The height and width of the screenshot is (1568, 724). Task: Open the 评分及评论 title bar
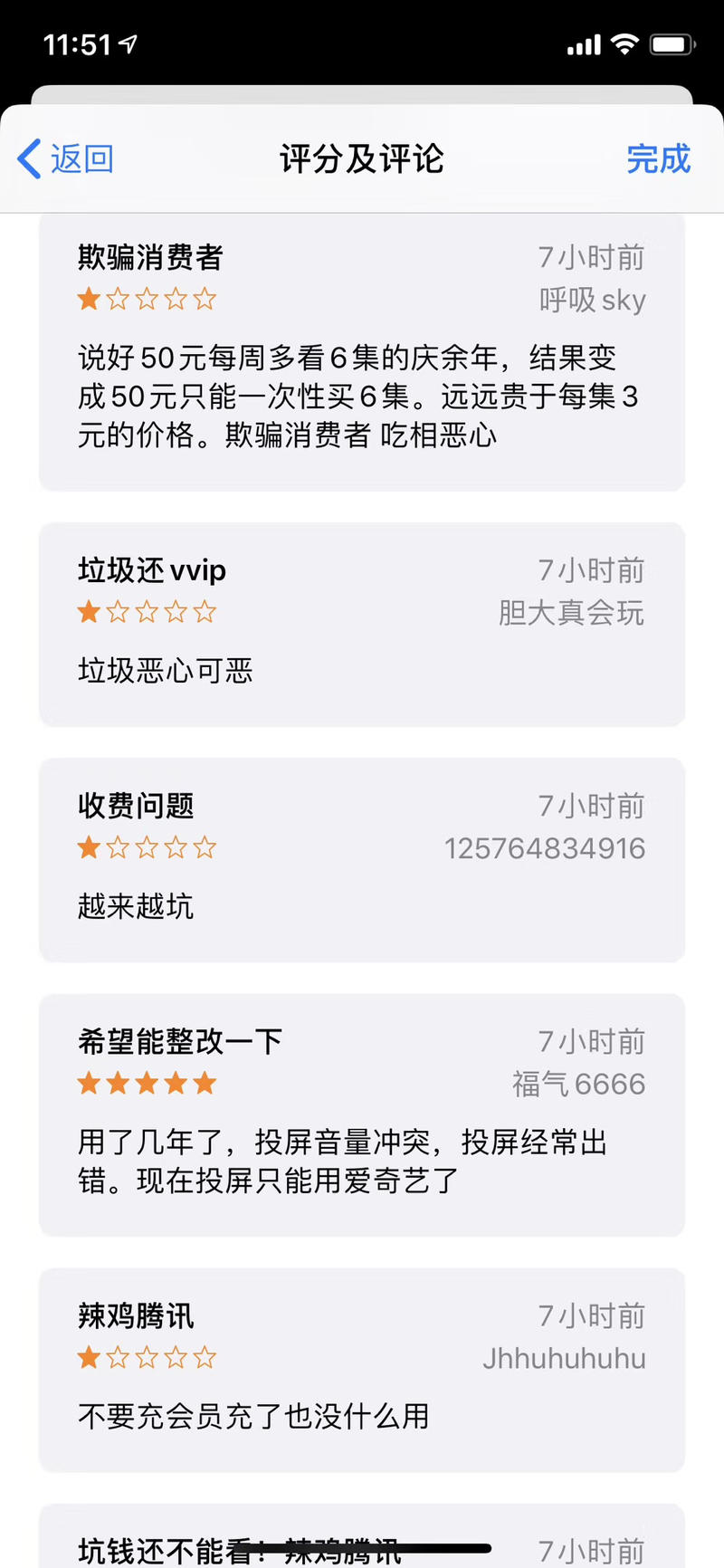tap(362, 158)
